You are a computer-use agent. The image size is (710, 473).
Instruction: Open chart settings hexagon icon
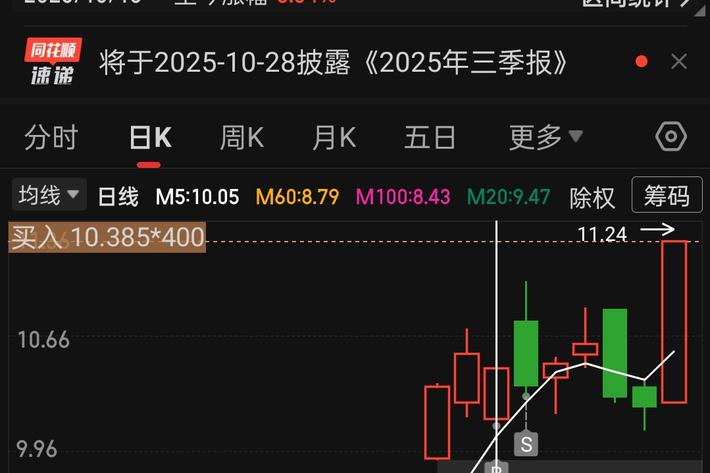(670, 137)
